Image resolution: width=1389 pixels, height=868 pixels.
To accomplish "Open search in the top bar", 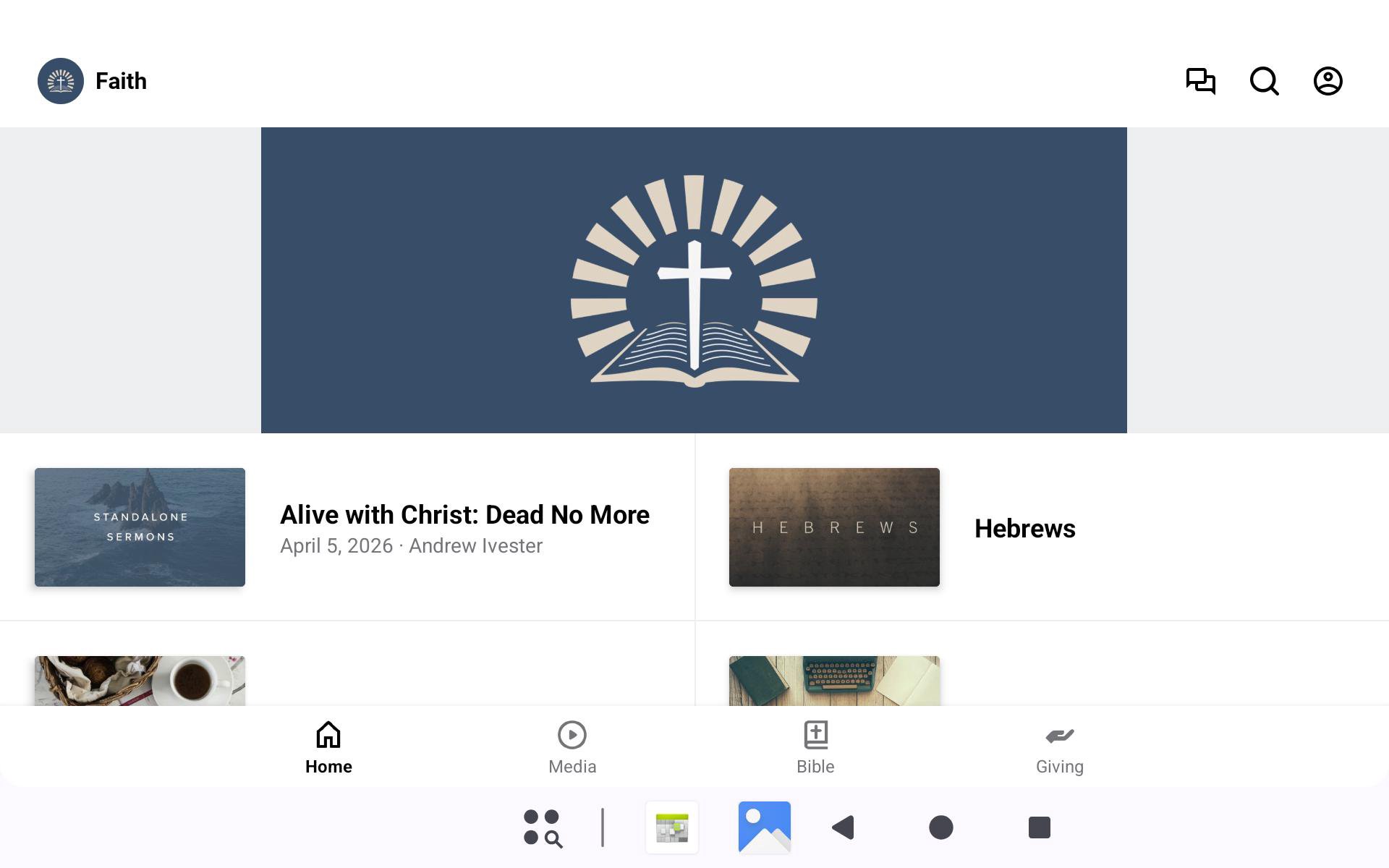I will point(1264,81).
